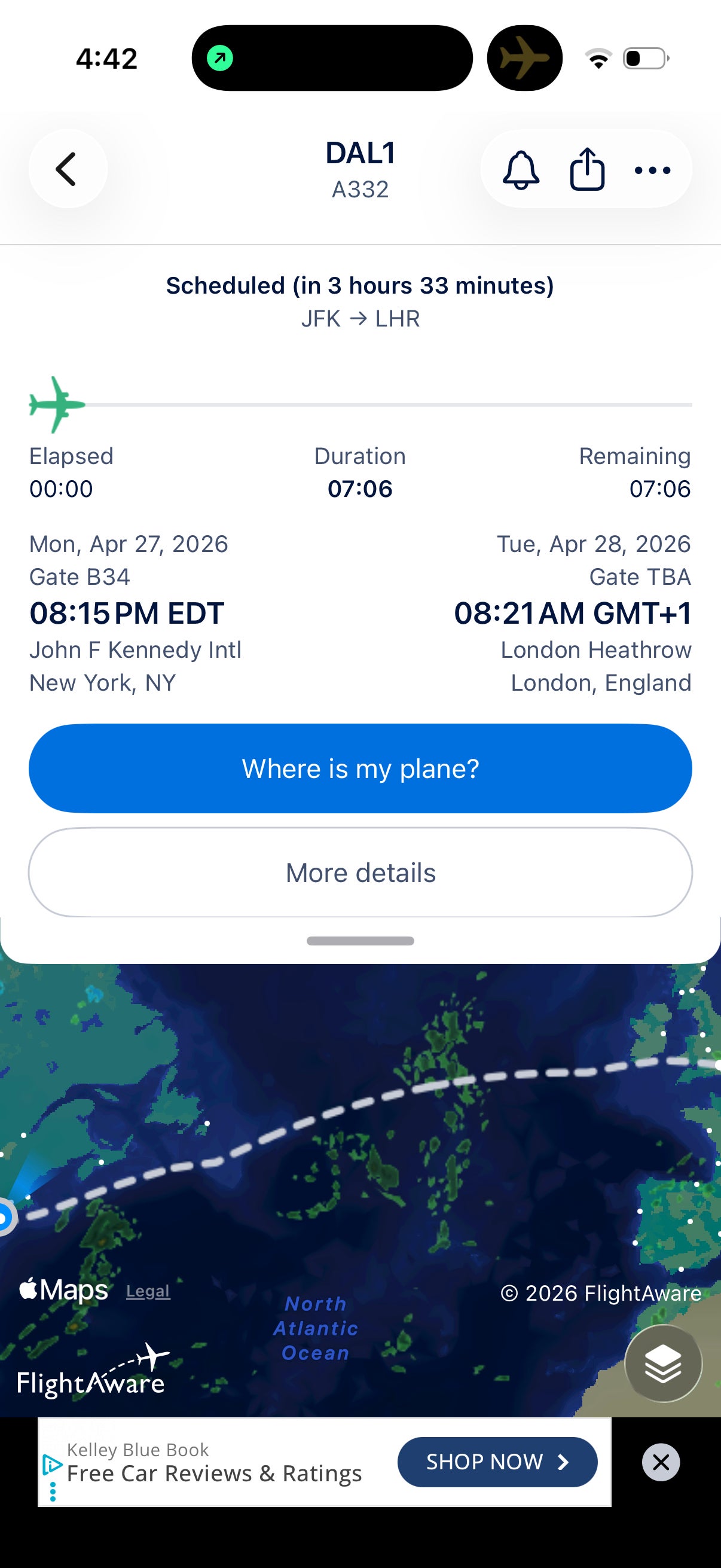Open the Legal link on the map
The image size is (721, 1568).
click(147, 1291)
